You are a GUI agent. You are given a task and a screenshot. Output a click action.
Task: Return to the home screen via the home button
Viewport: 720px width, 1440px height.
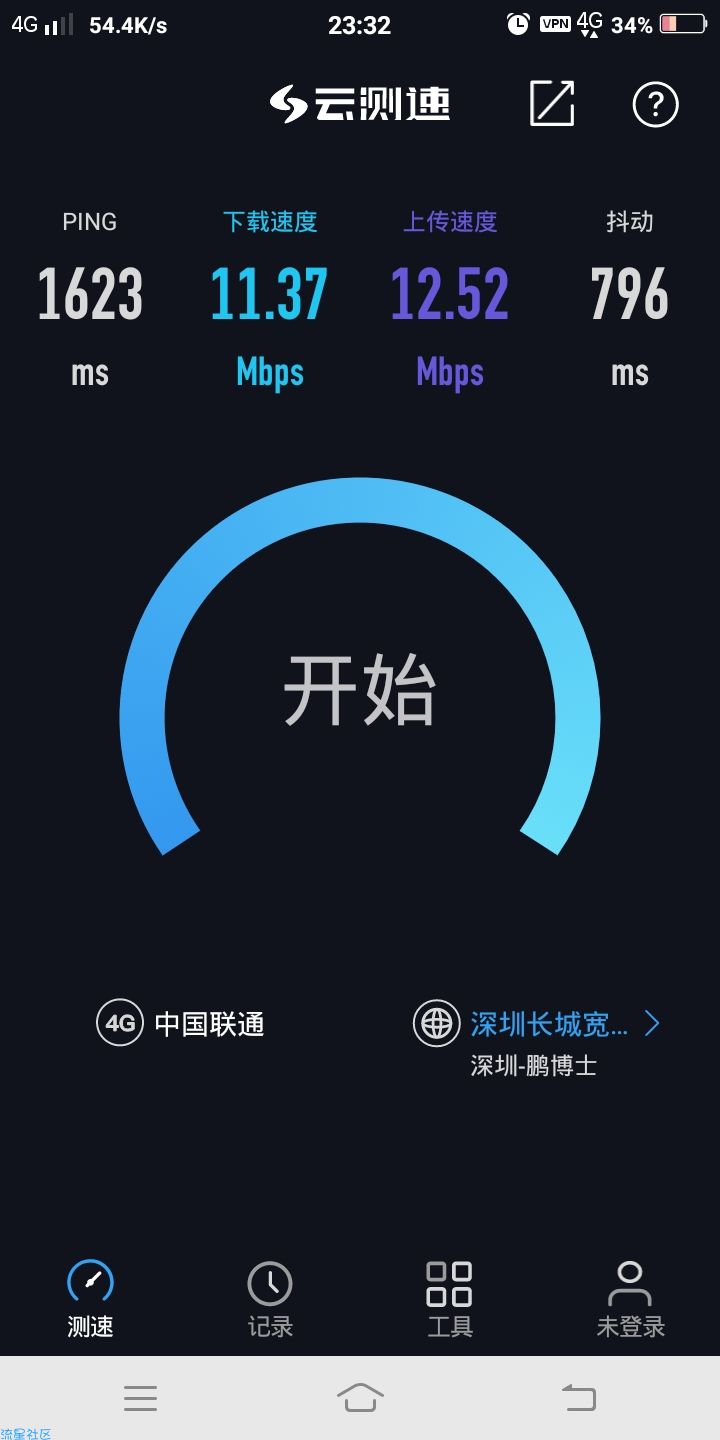coord(360,1397)
